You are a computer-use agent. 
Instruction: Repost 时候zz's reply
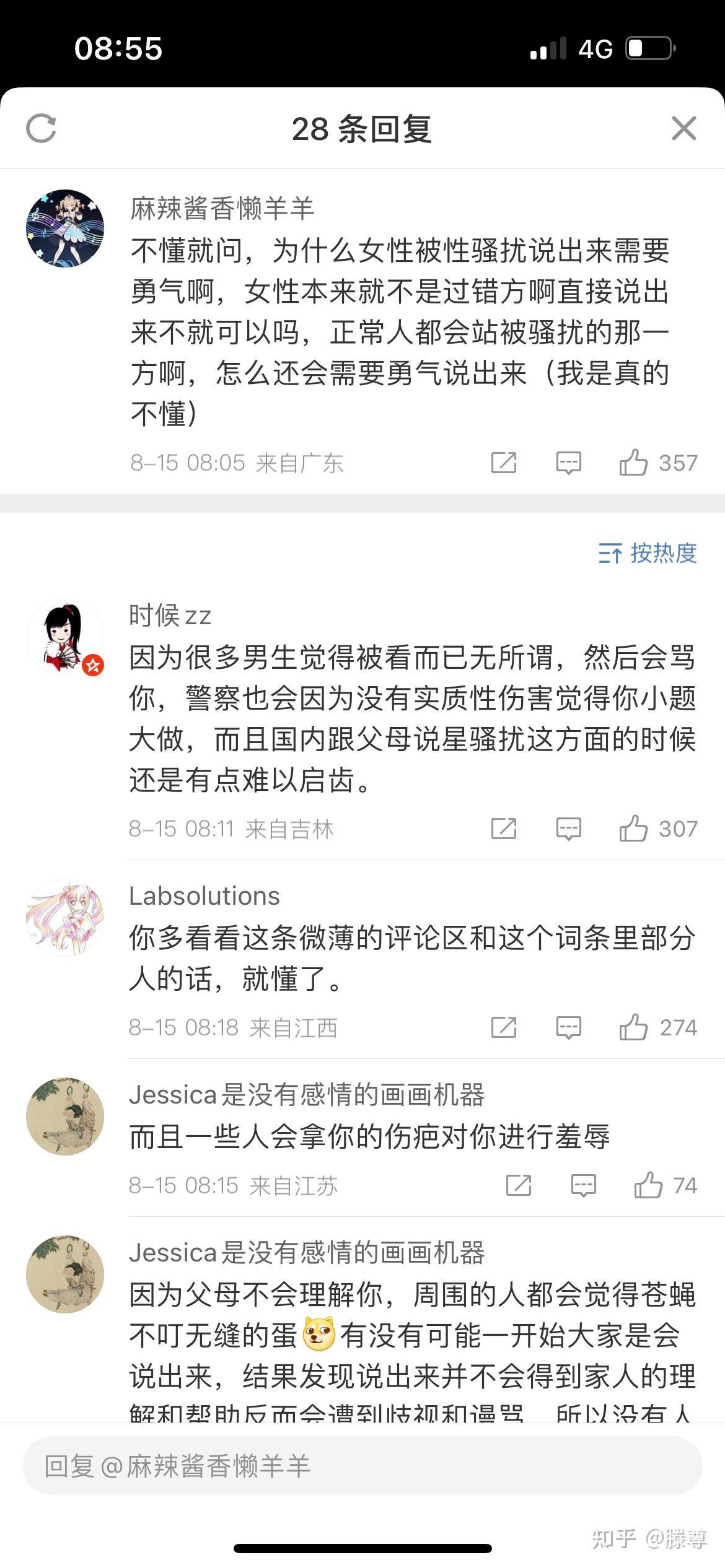click(504, 829)
